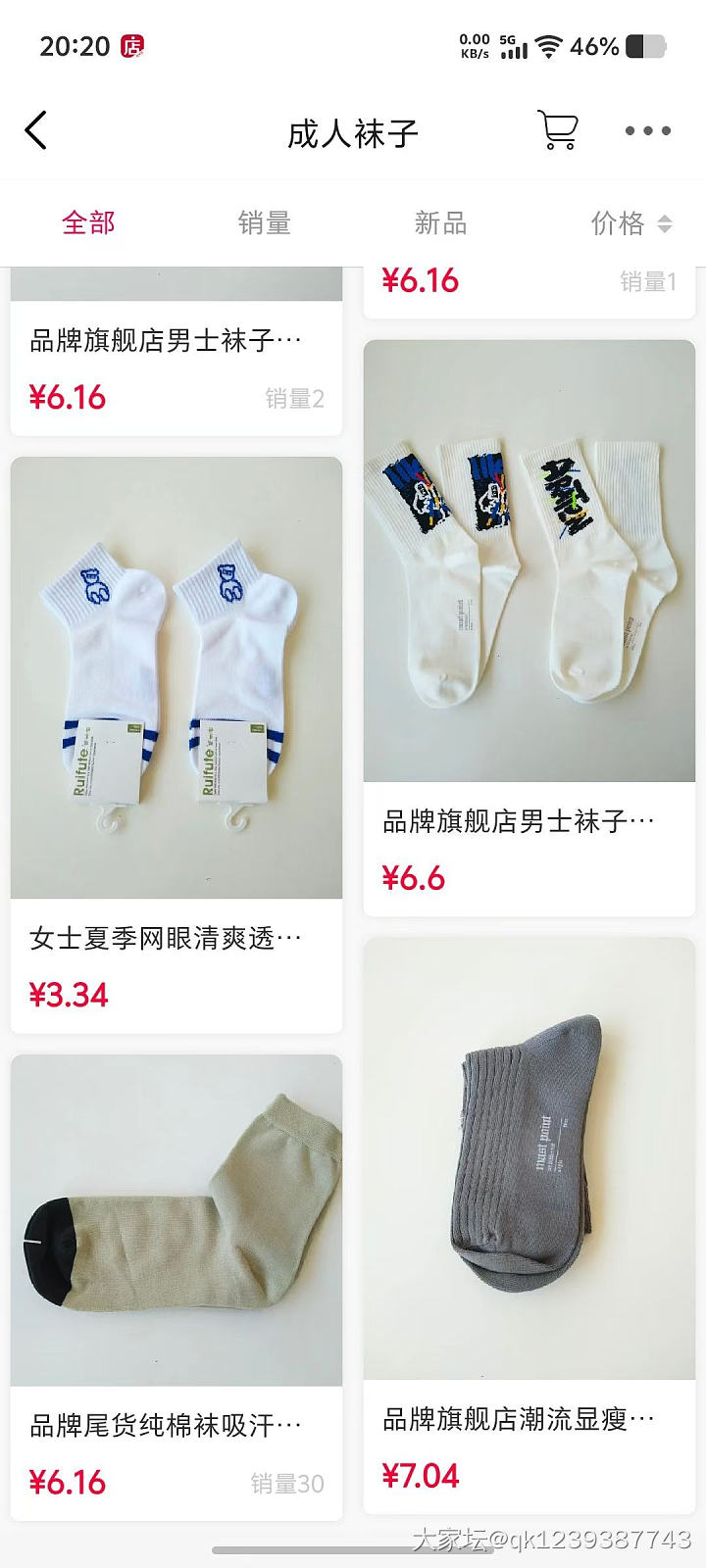Viewport: 706px width, 1568px height.
Task: Tap the back arrow to return
Action: coord(36,130)
